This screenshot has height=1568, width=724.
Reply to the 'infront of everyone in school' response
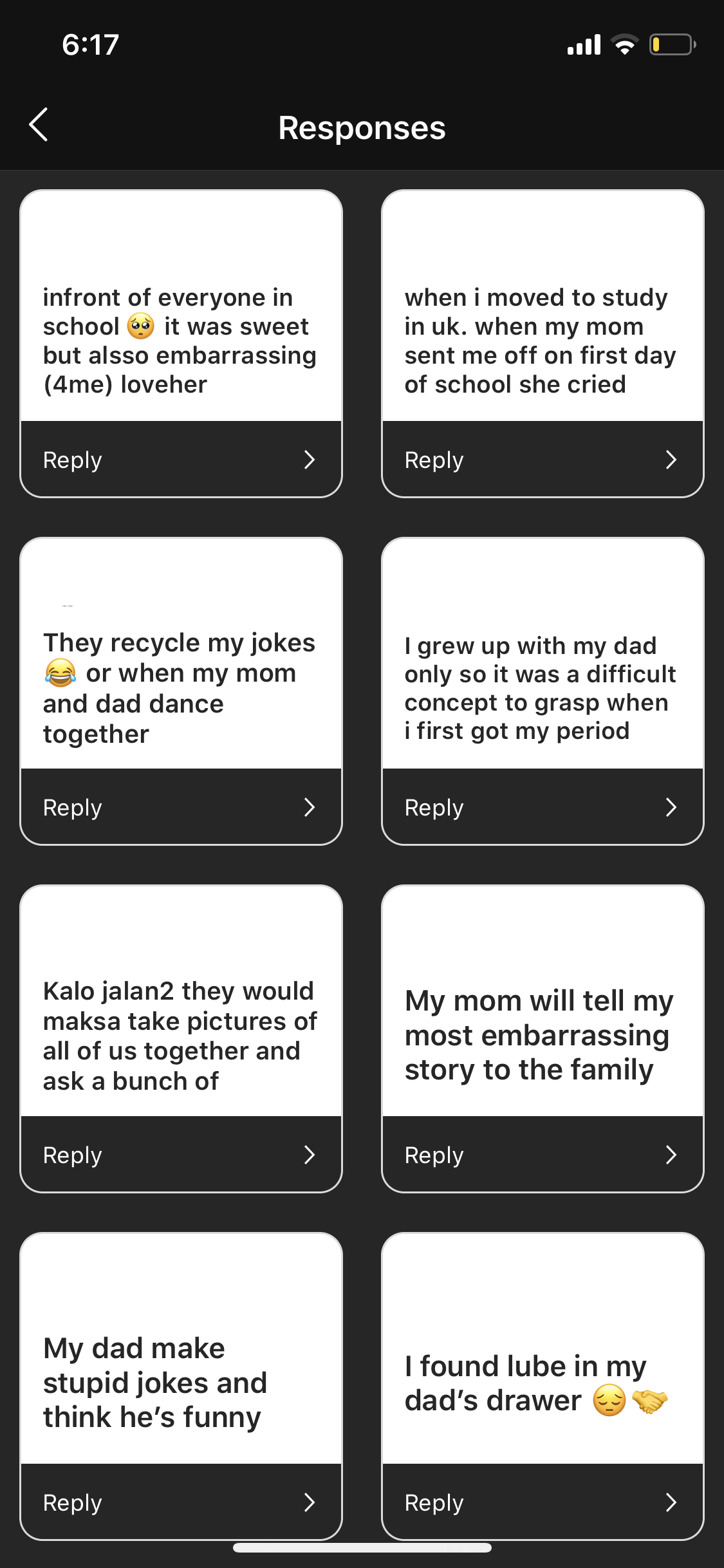click(181, 460)
